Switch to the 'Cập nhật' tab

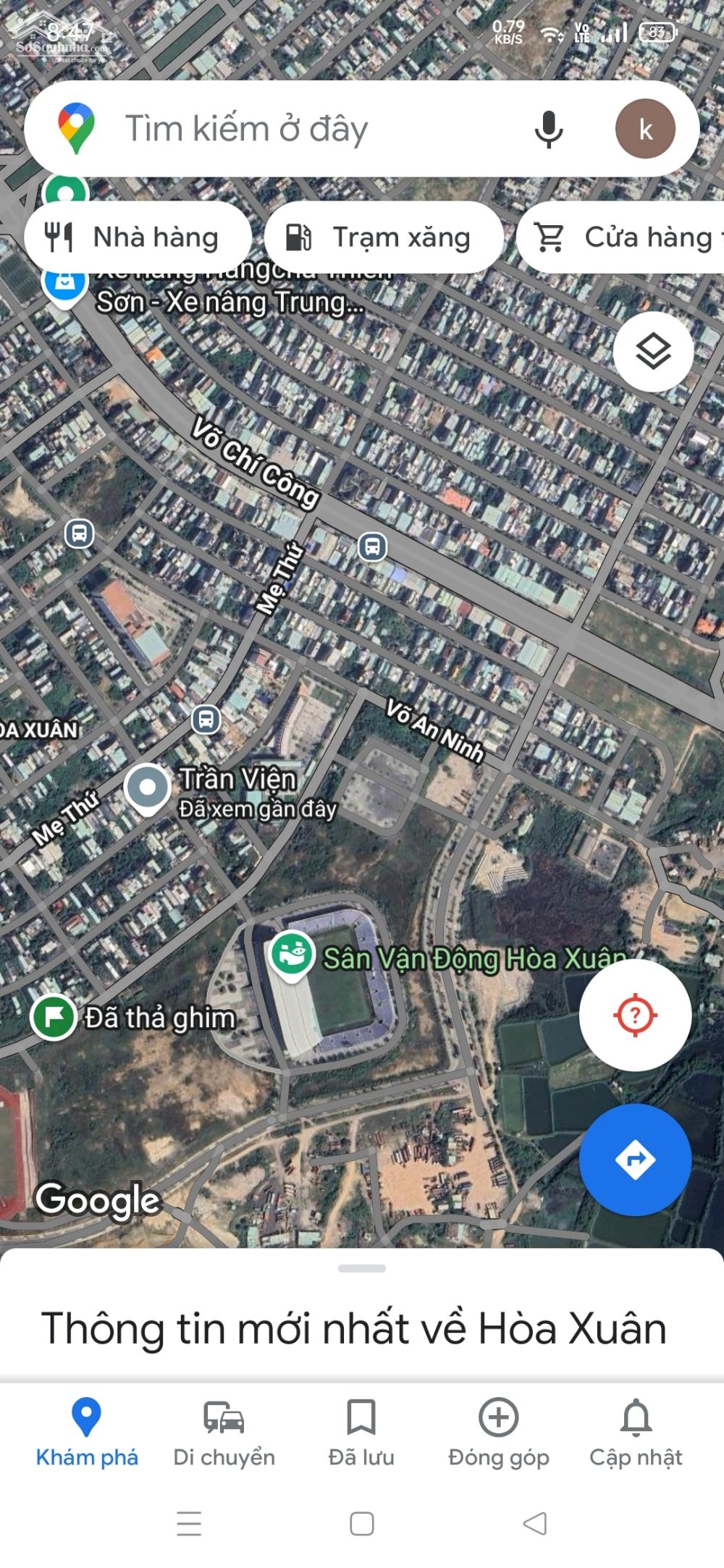(x=636, y=1433)
